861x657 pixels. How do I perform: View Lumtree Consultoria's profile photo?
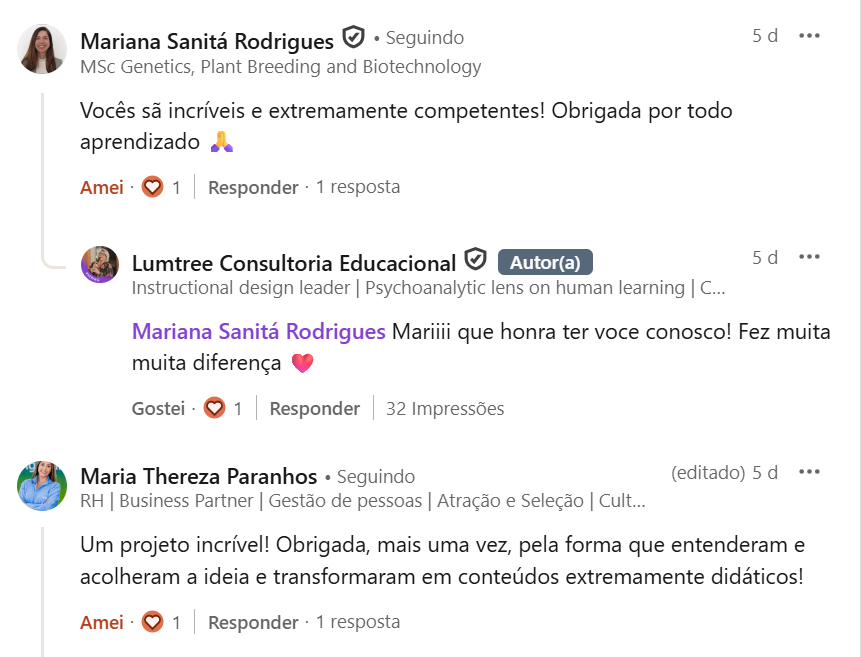tap(100, 265)
